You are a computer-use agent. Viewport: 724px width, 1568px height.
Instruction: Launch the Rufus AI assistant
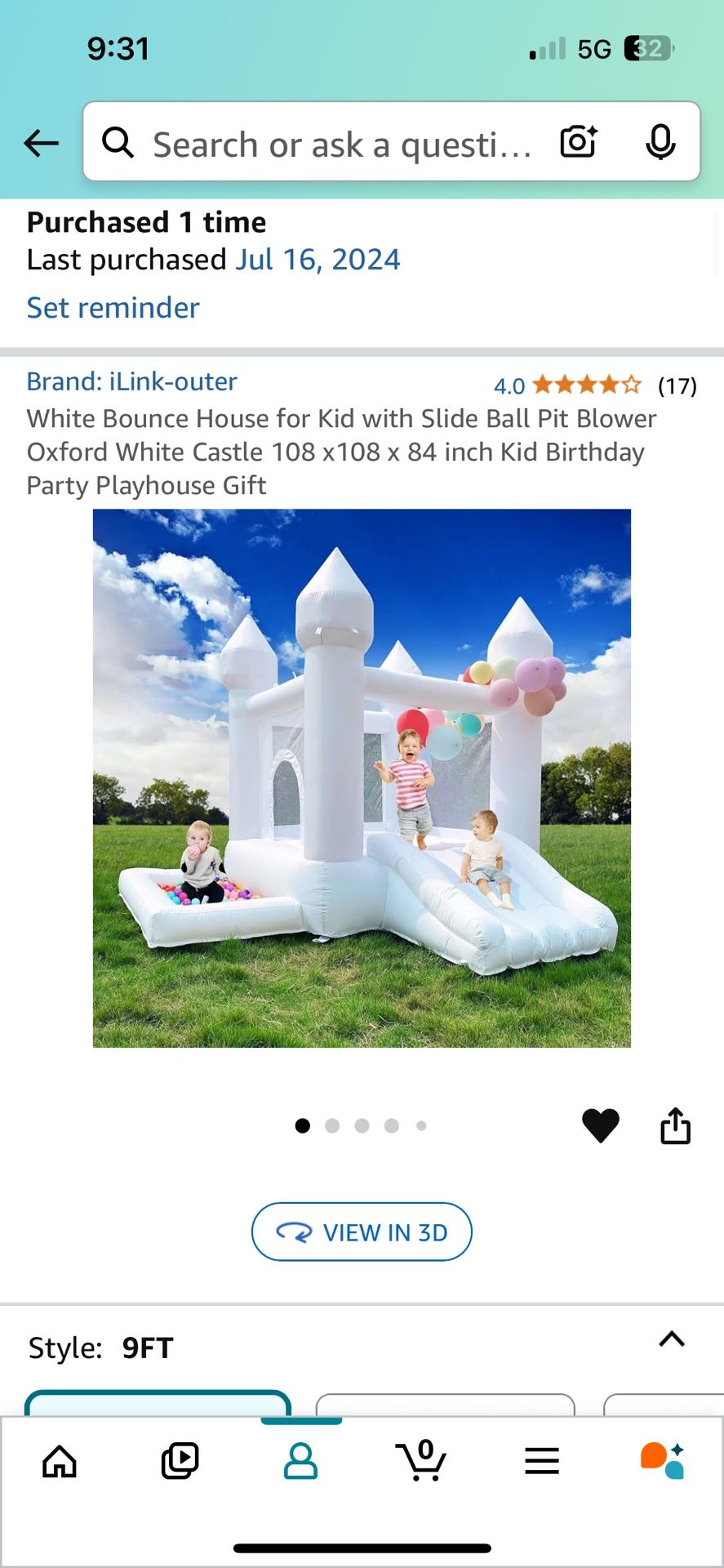pos(662,1461)
